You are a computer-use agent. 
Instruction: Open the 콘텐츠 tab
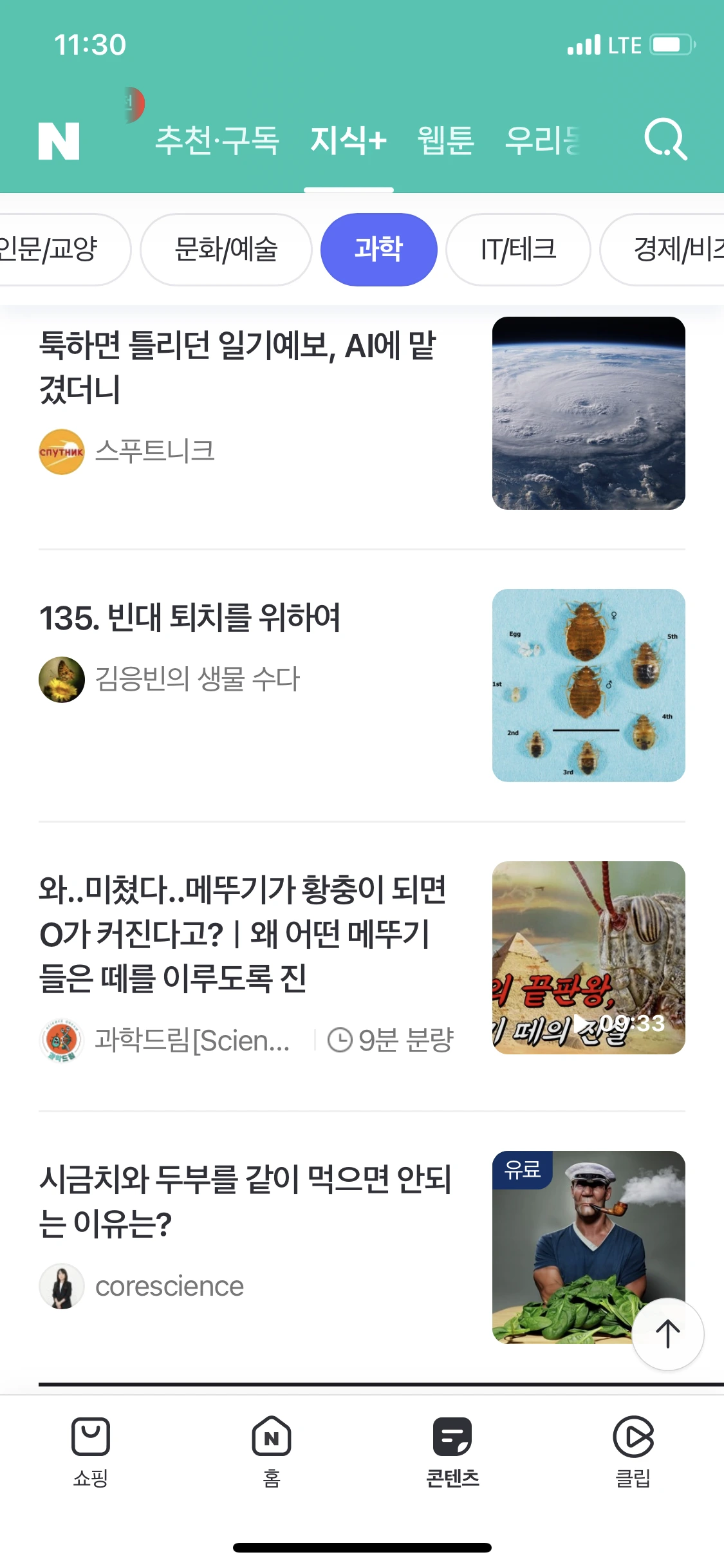pos(452,1451)
